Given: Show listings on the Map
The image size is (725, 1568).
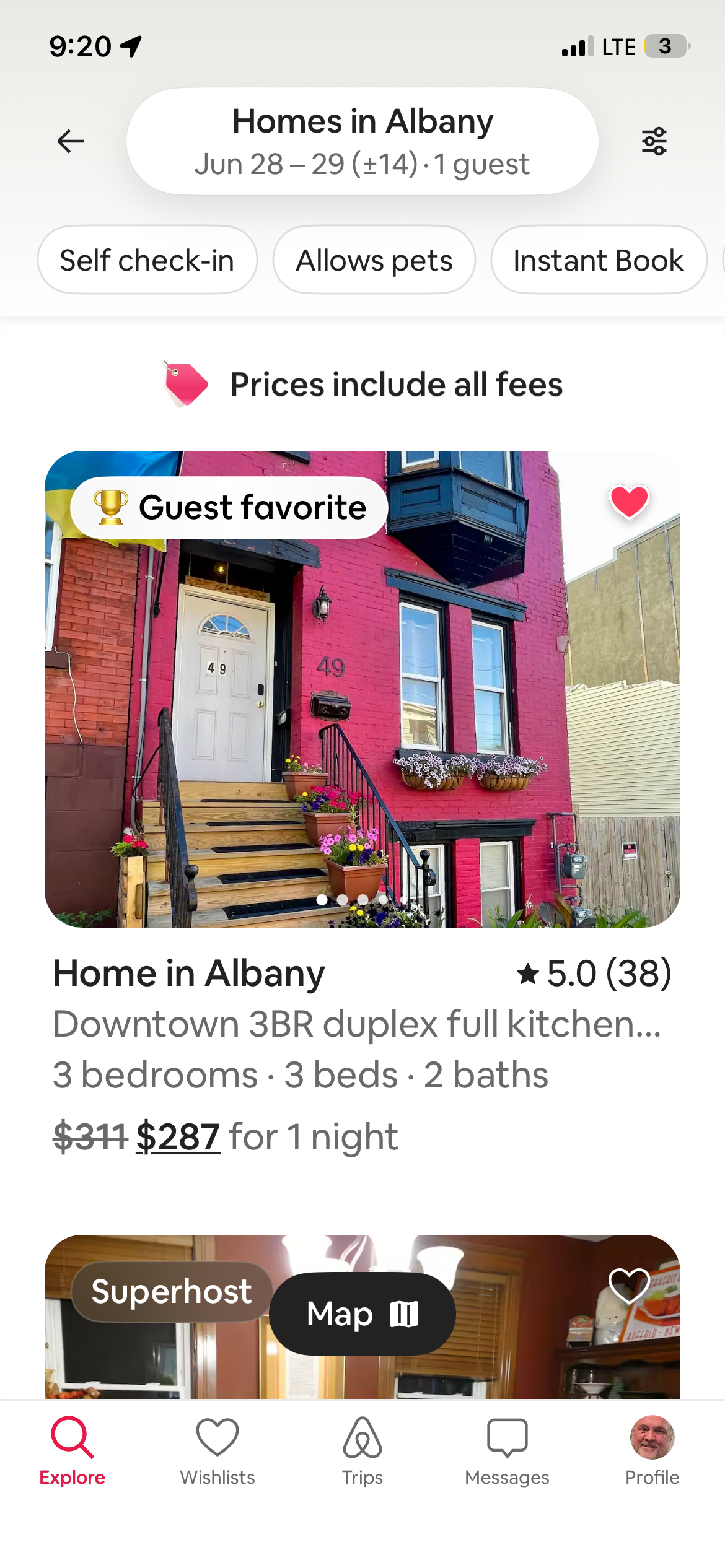Looking at the screenshot, I should tap(362, 1313).
